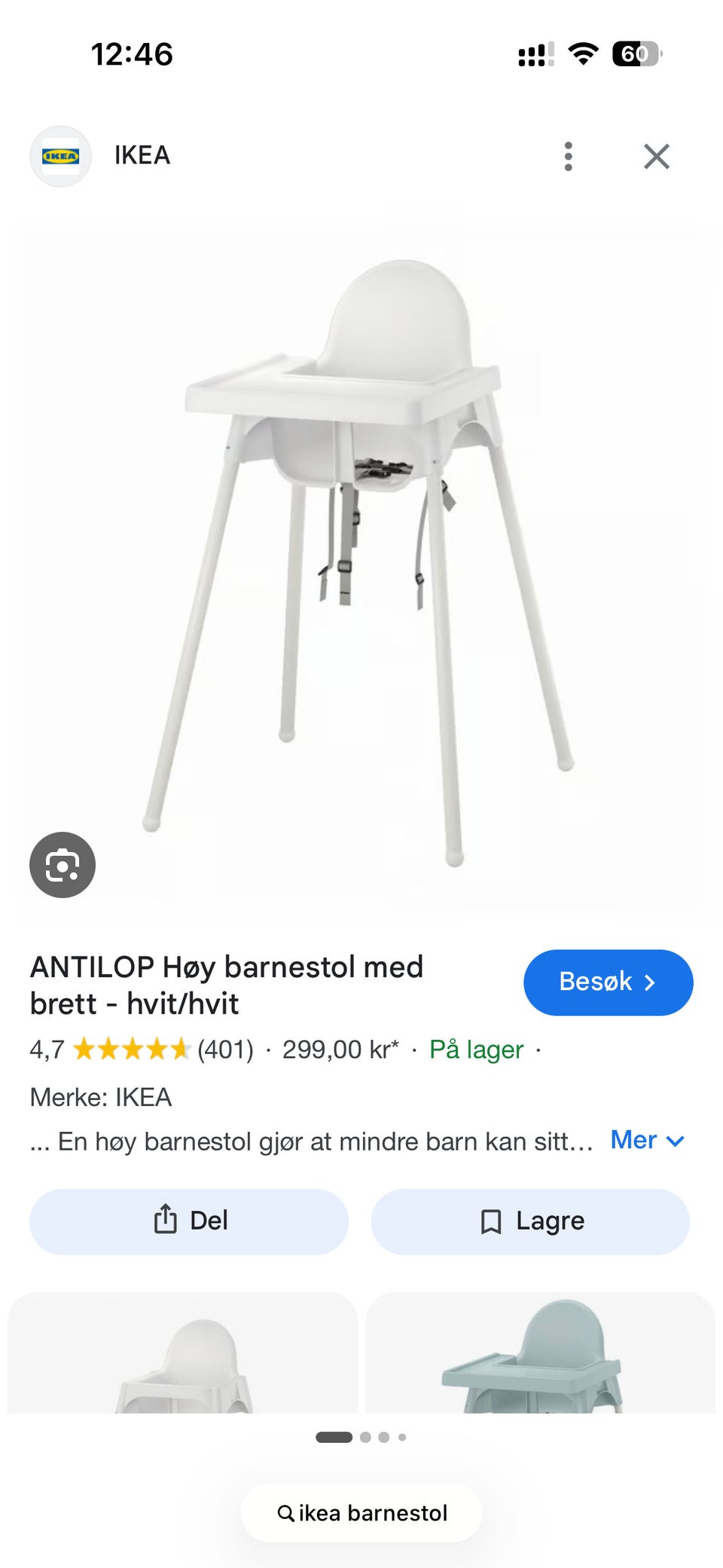The width and height of the screenshot is (723, 1568).
Task: Open the white ANTILOP chair thumbnail
Action: click(182, 1353)
